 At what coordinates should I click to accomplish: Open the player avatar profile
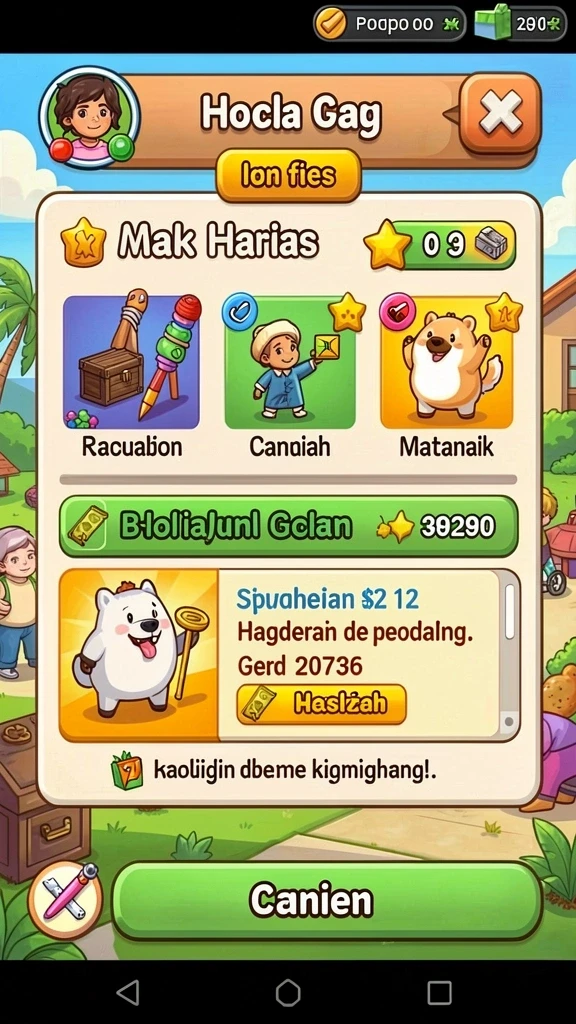tap(89, 117)
